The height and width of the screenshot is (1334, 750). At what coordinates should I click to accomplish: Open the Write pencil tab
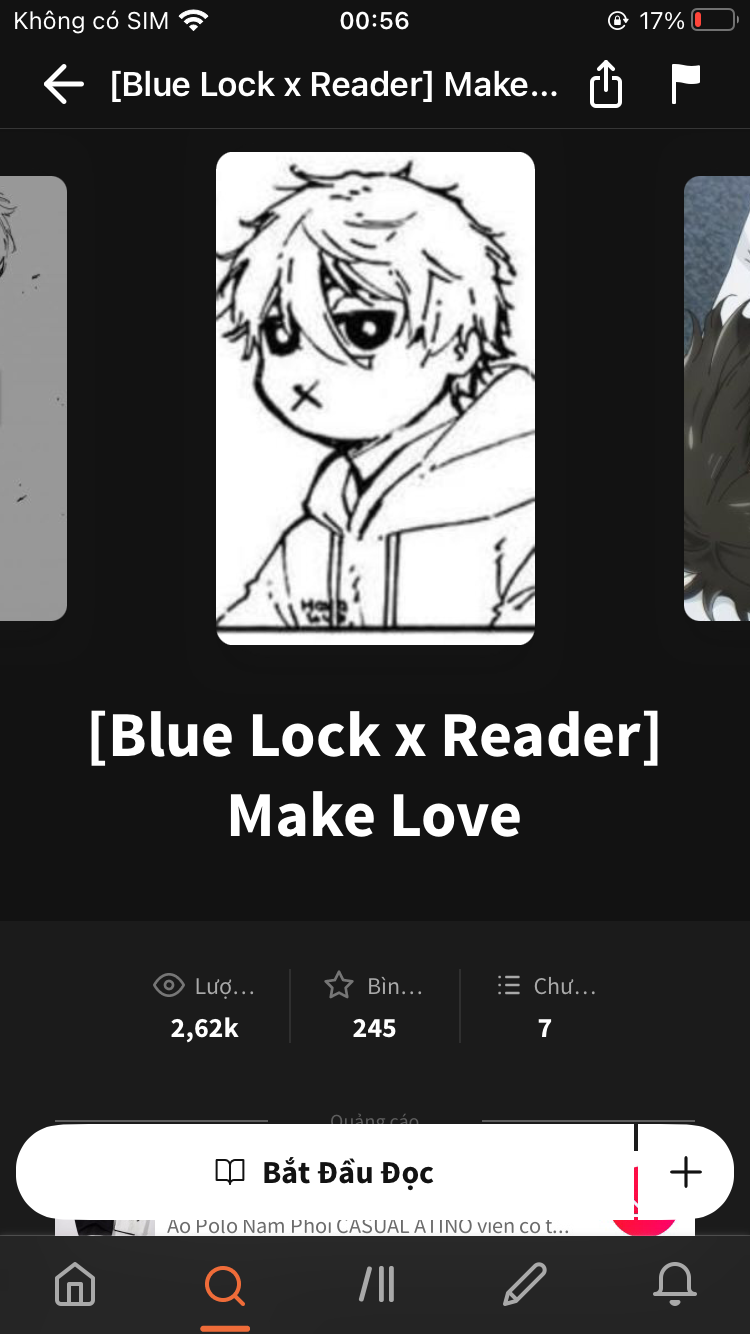525,1284
